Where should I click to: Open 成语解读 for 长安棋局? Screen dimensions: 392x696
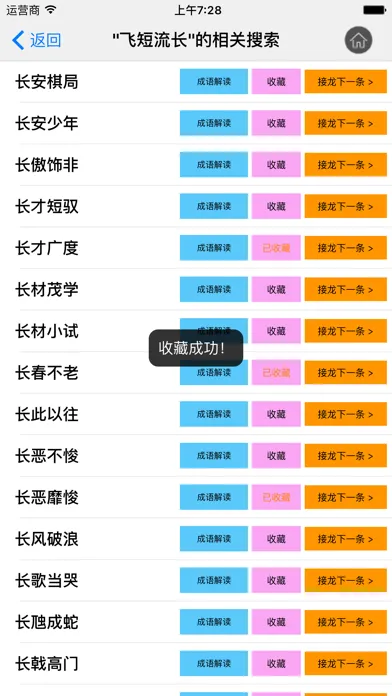214,82
